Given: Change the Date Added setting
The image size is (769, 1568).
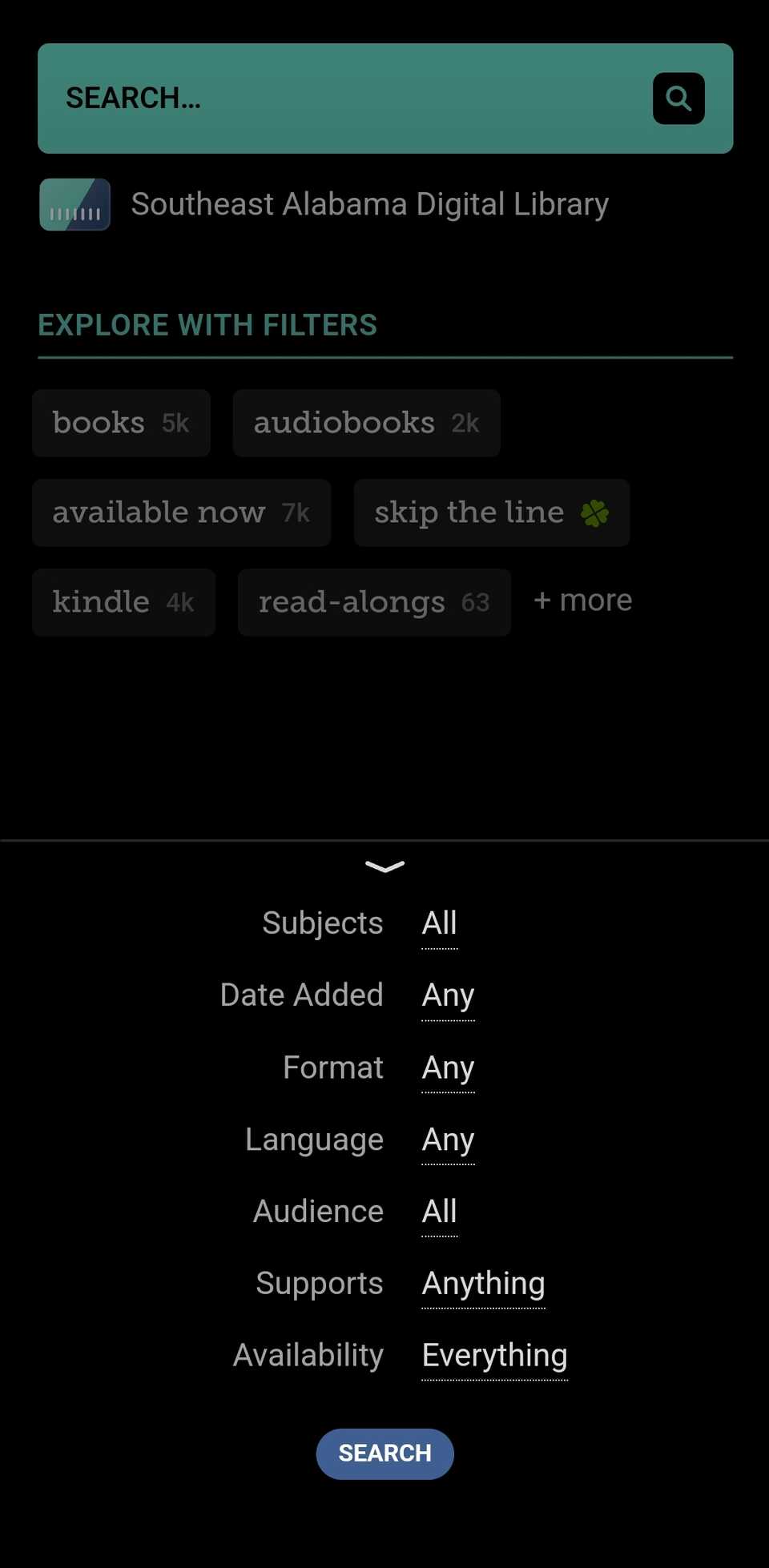Looking at the screenshot, I should coord(448,995).
